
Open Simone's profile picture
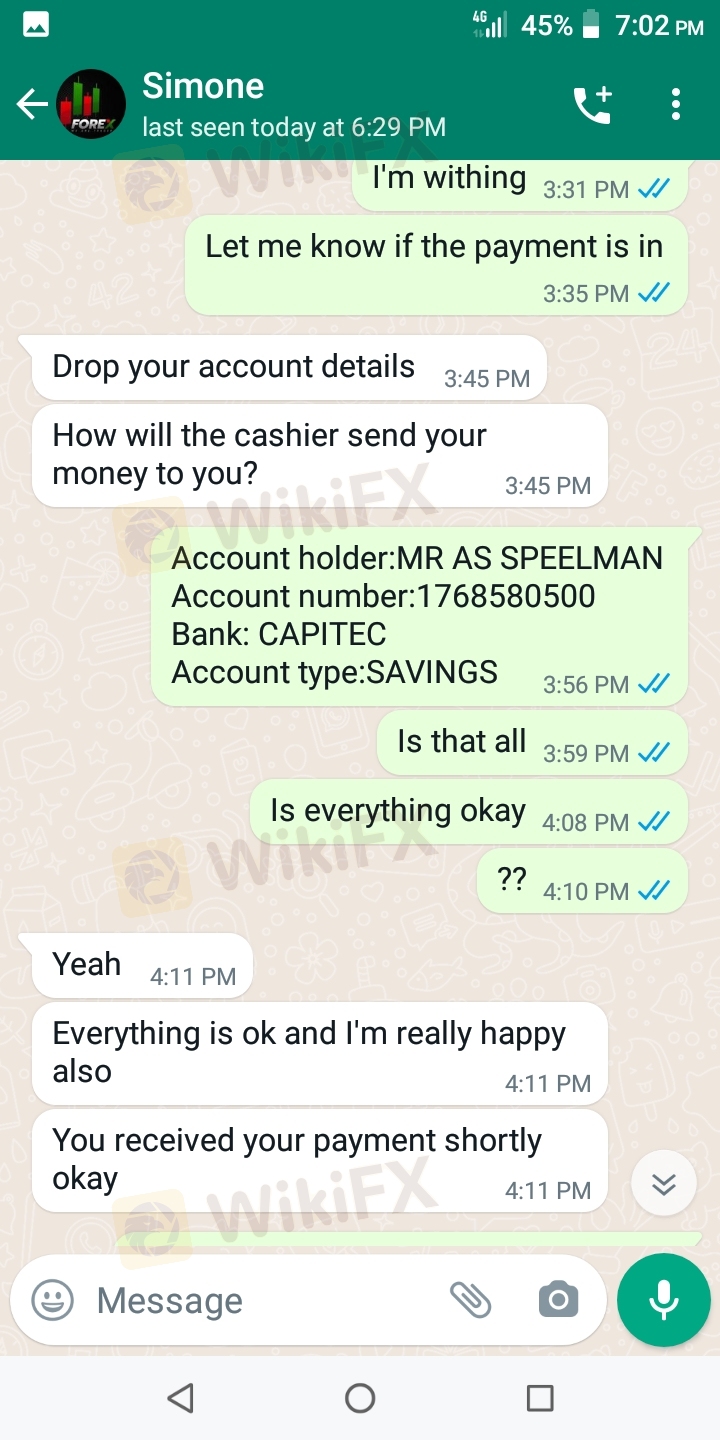pos(91,104)
